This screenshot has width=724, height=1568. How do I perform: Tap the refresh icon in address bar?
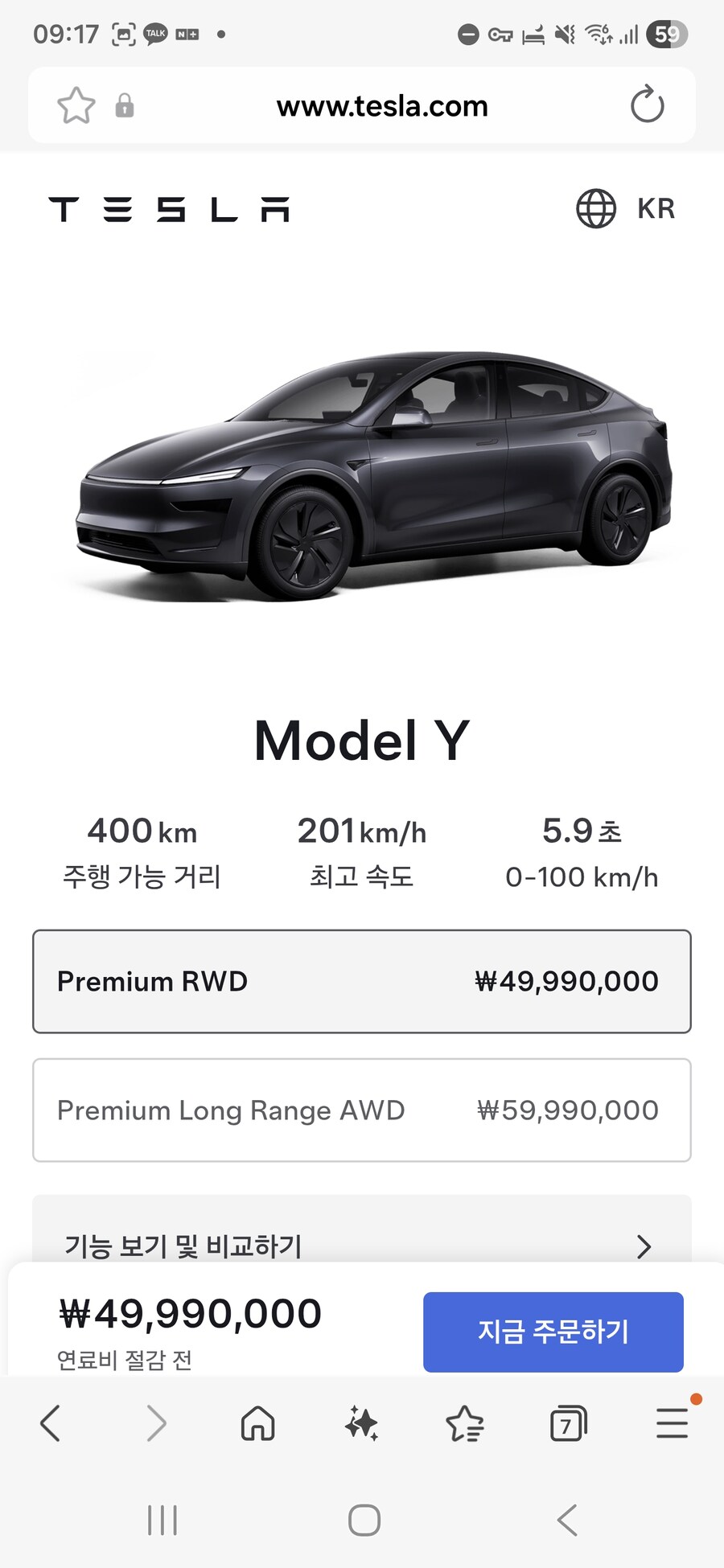647,105
